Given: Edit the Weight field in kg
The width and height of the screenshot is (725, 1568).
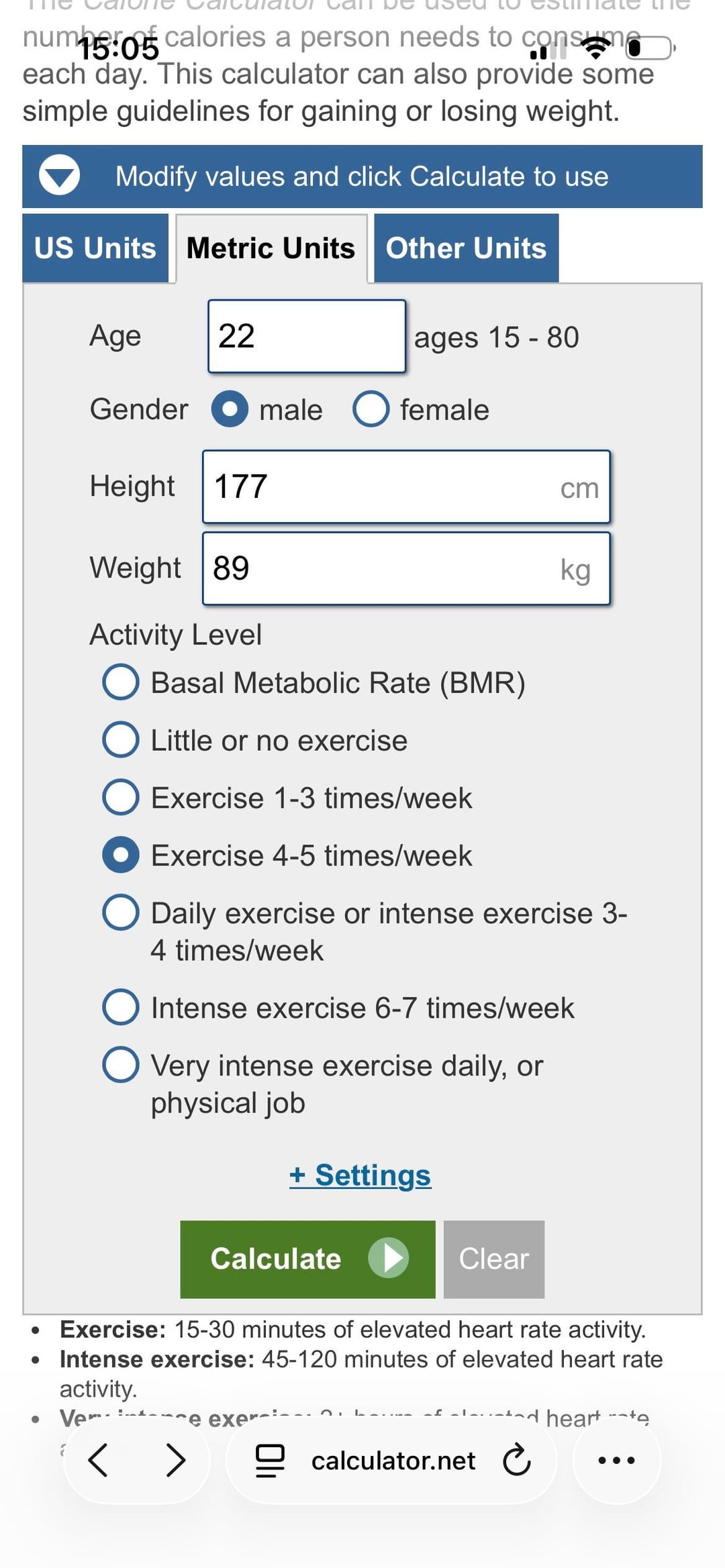Looking at the screenshot, I should (x=405, y=568).
